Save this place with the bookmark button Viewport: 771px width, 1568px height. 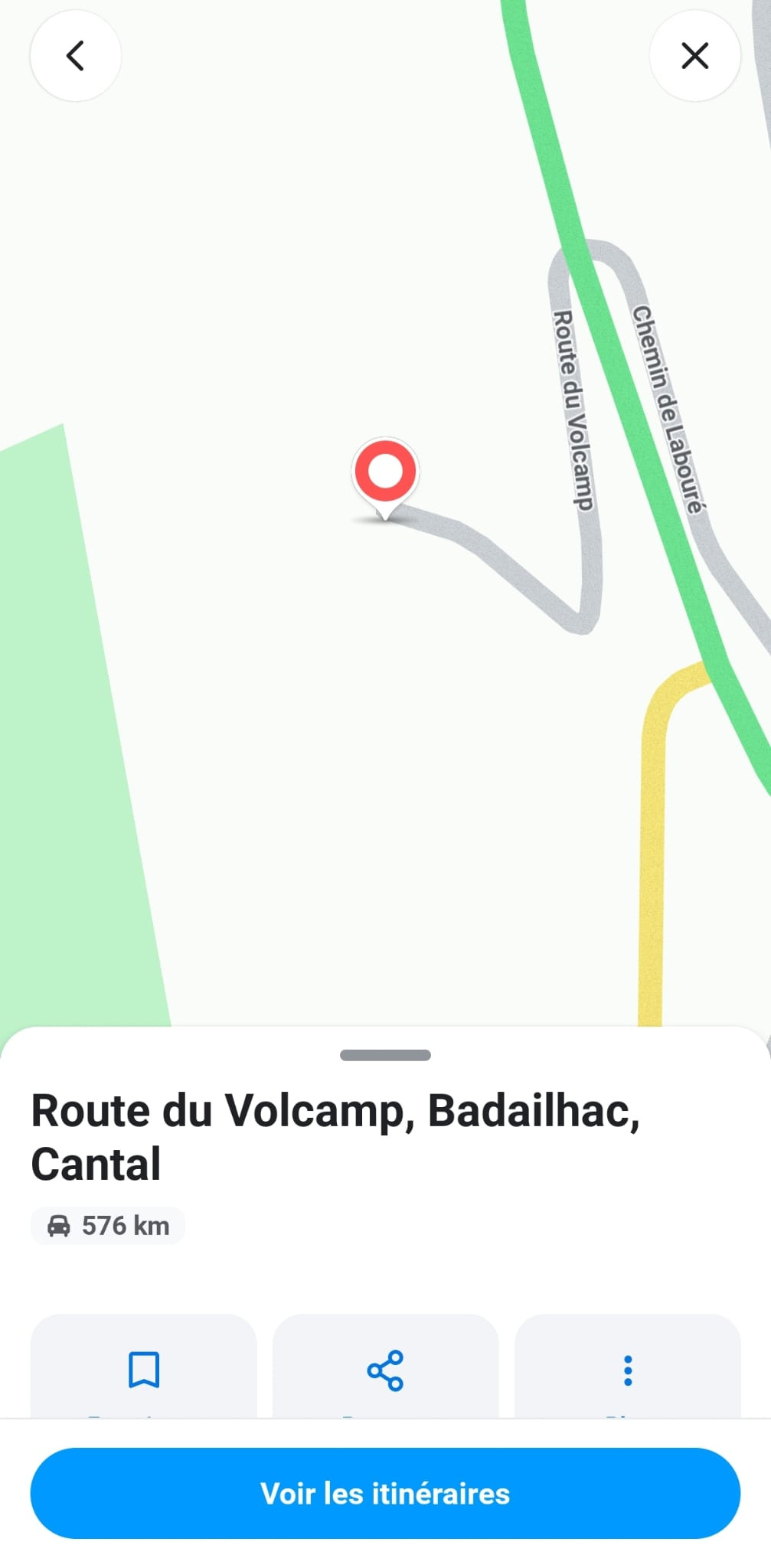click(x=143, y=1369)
